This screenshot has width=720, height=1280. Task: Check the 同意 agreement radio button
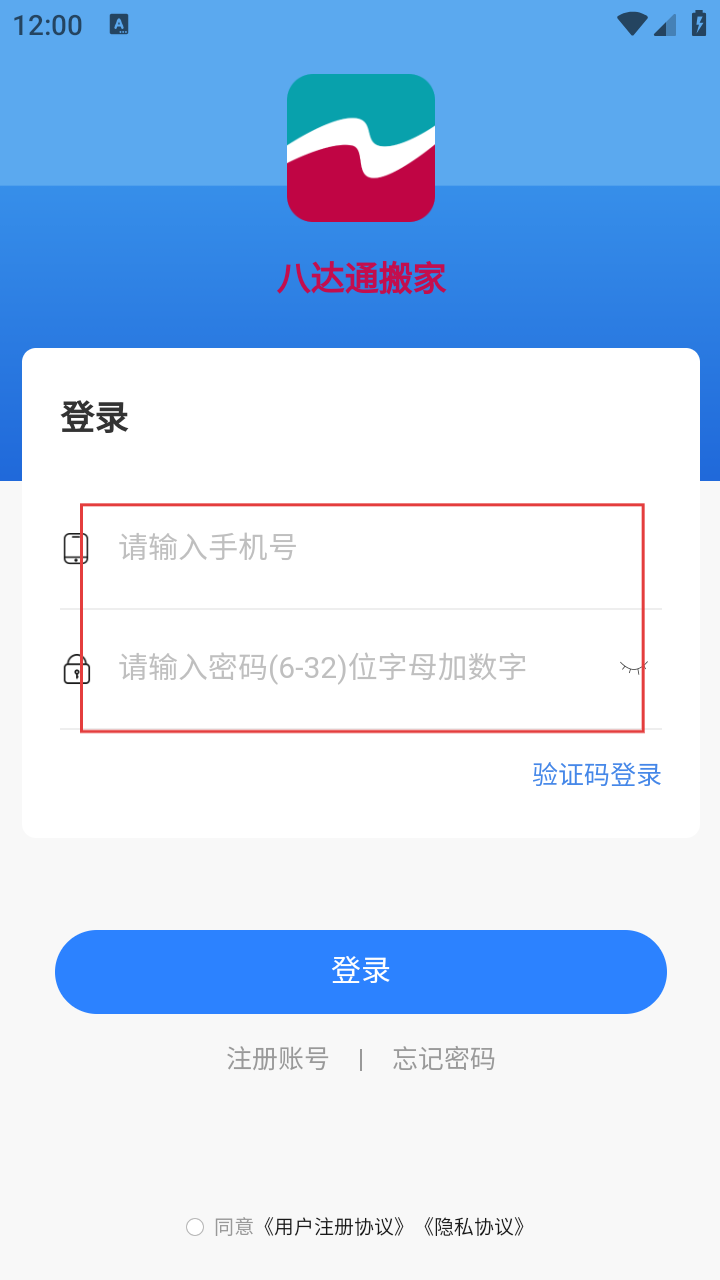click(195, 1227)
